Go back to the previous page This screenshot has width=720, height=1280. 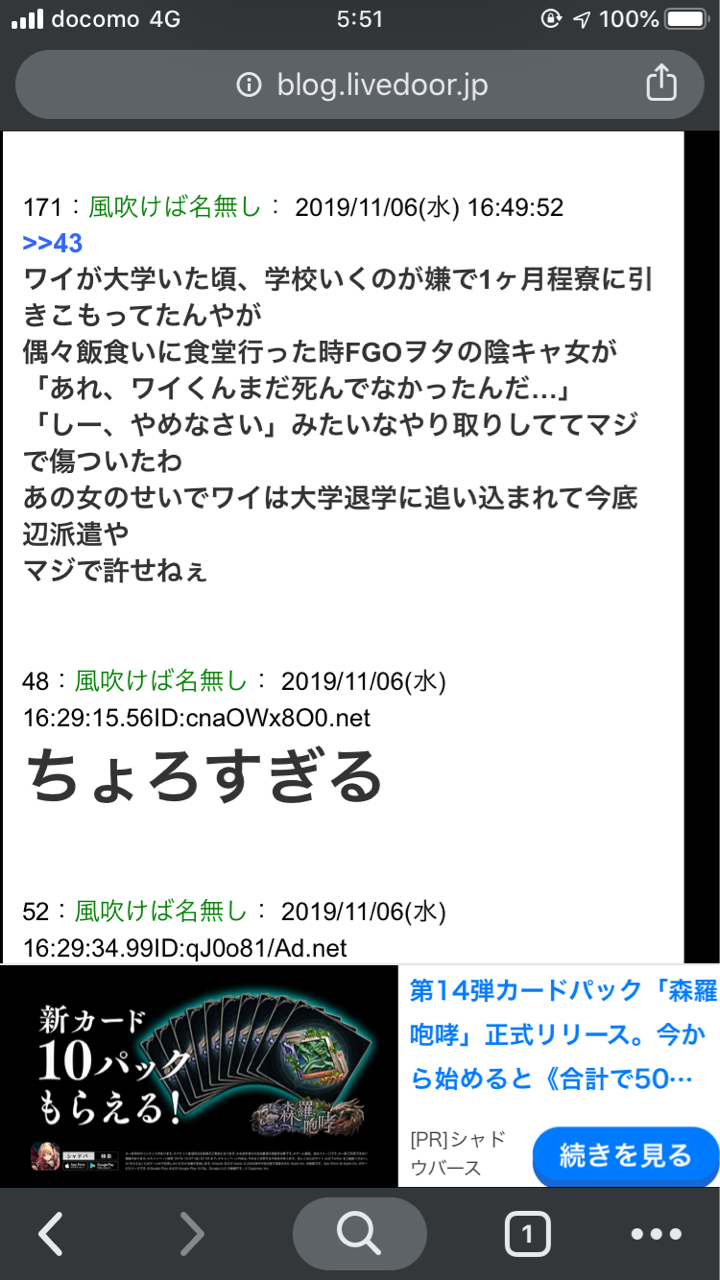[x=51, y=1236]
